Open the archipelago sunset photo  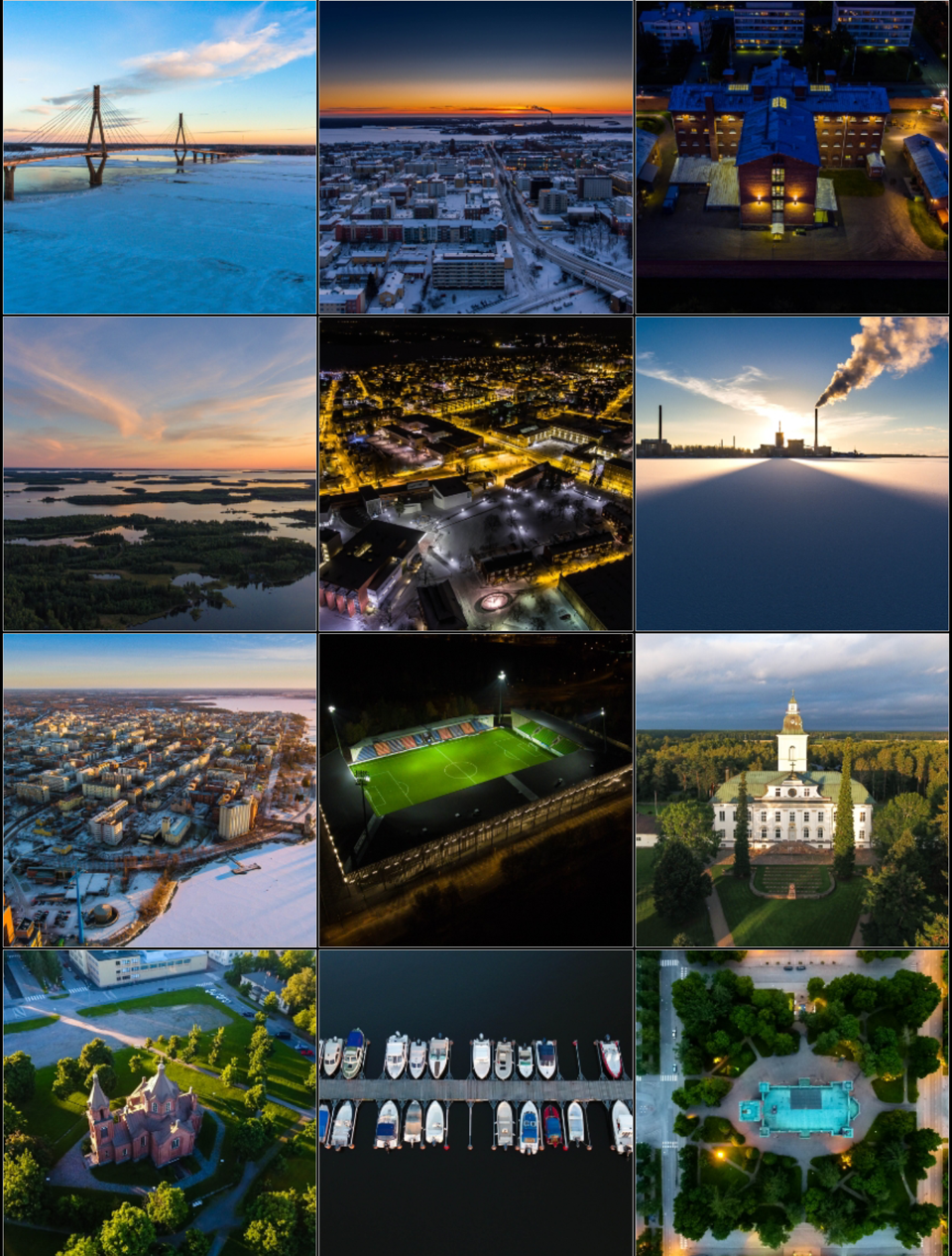[x=160, y=473]
